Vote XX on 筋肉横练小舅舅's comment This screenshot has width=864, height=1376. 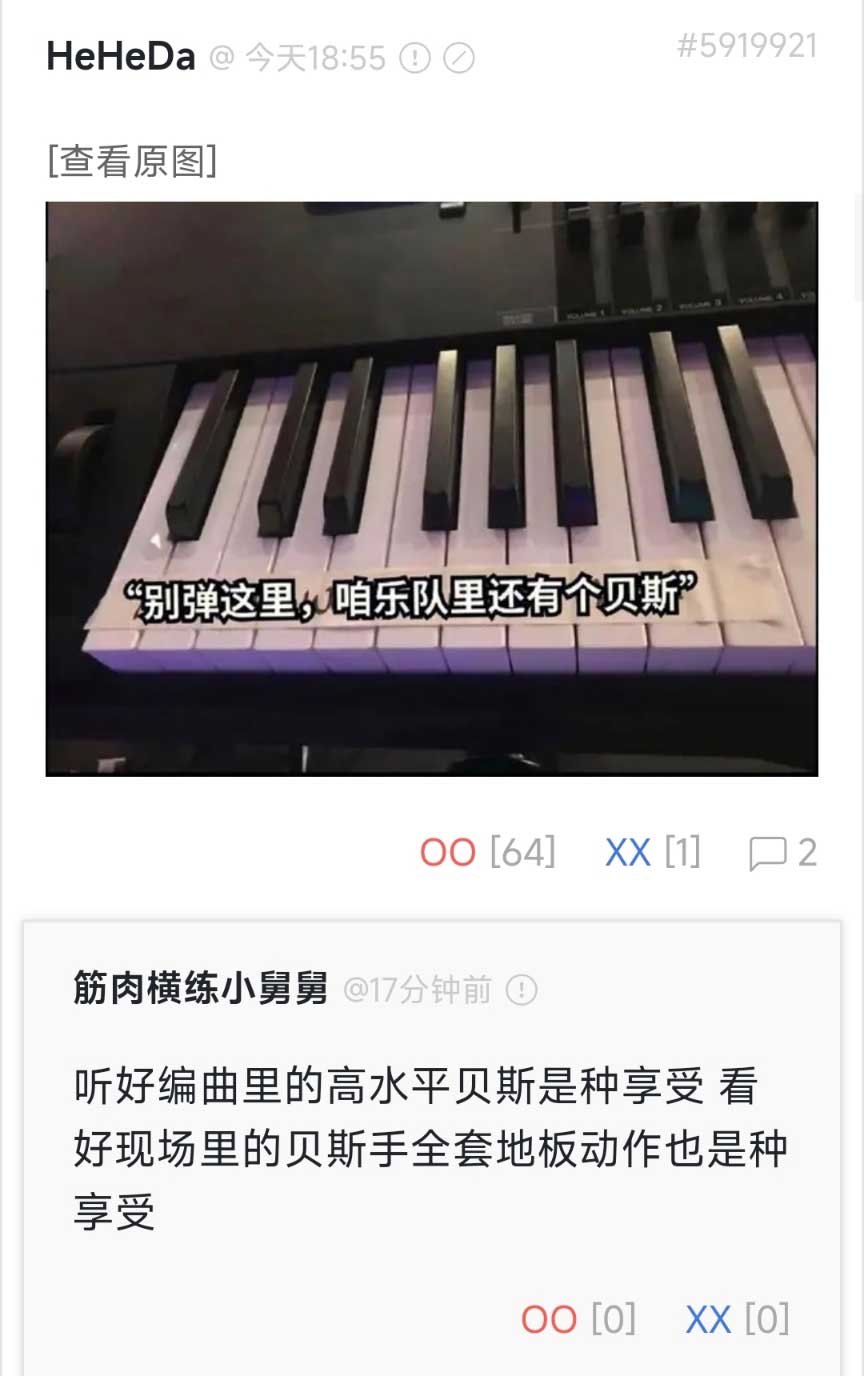[x=709, y=1320]
